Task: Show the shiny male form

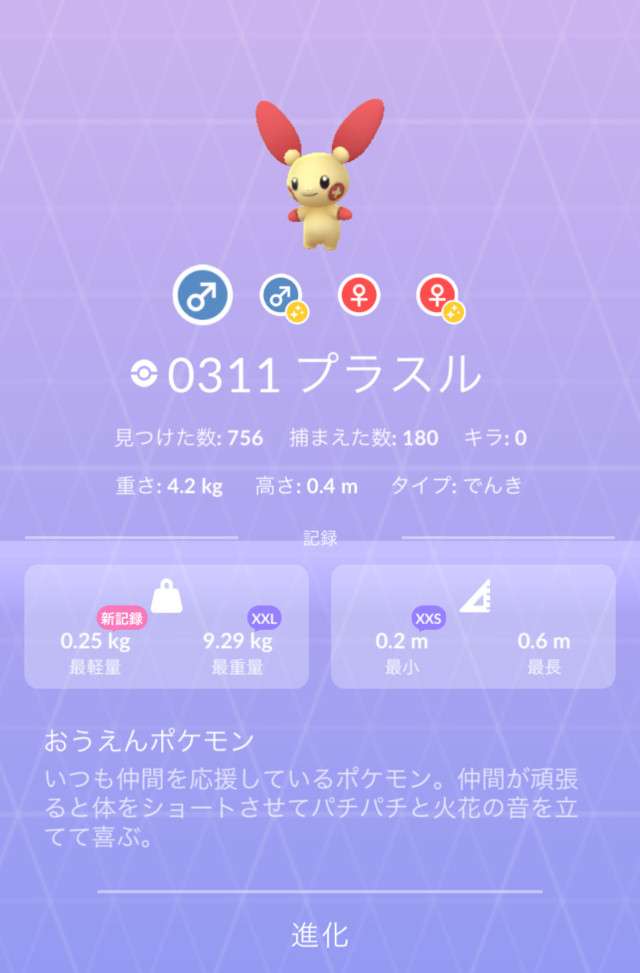Action: click(x=283, y=297)
